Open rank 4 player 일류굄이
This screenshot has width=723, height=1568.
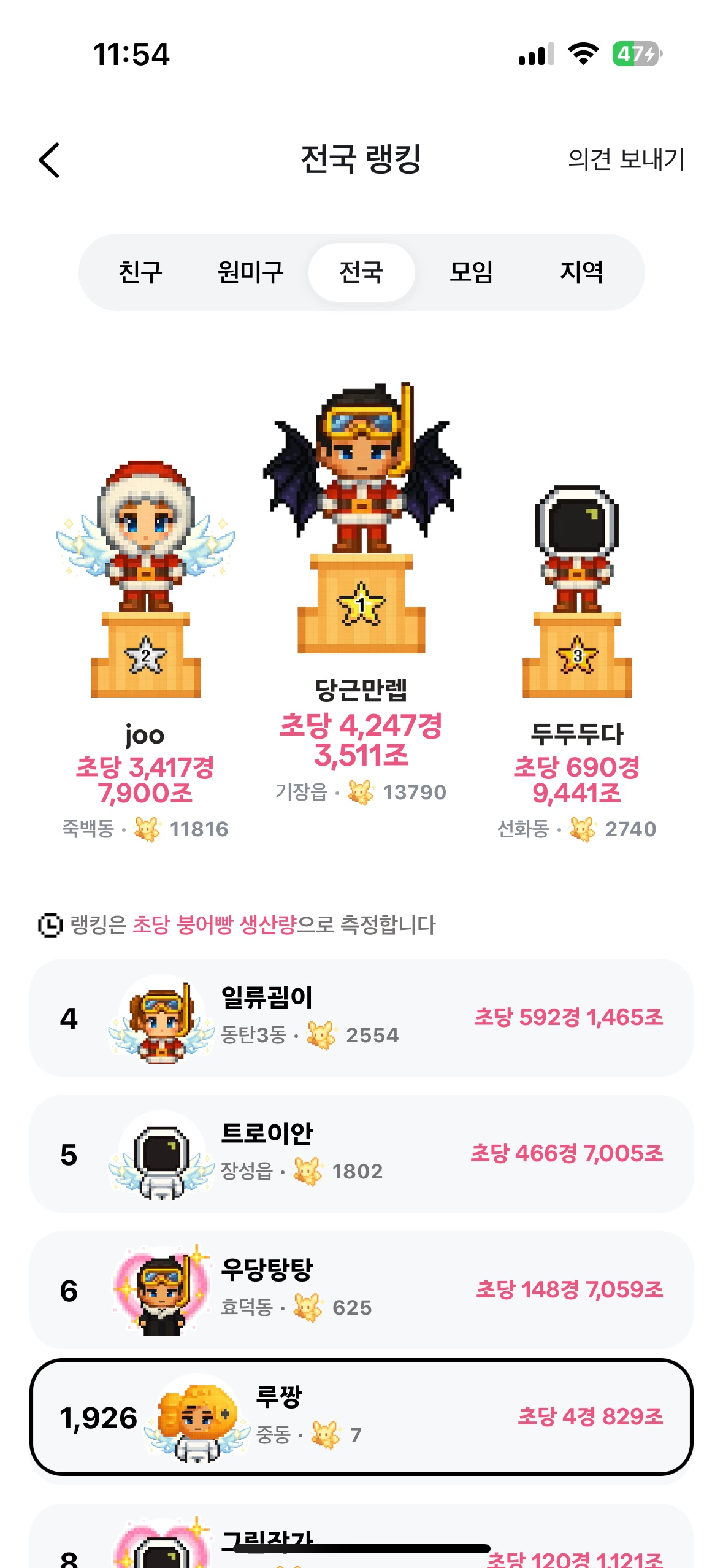tap(361, 1017)
